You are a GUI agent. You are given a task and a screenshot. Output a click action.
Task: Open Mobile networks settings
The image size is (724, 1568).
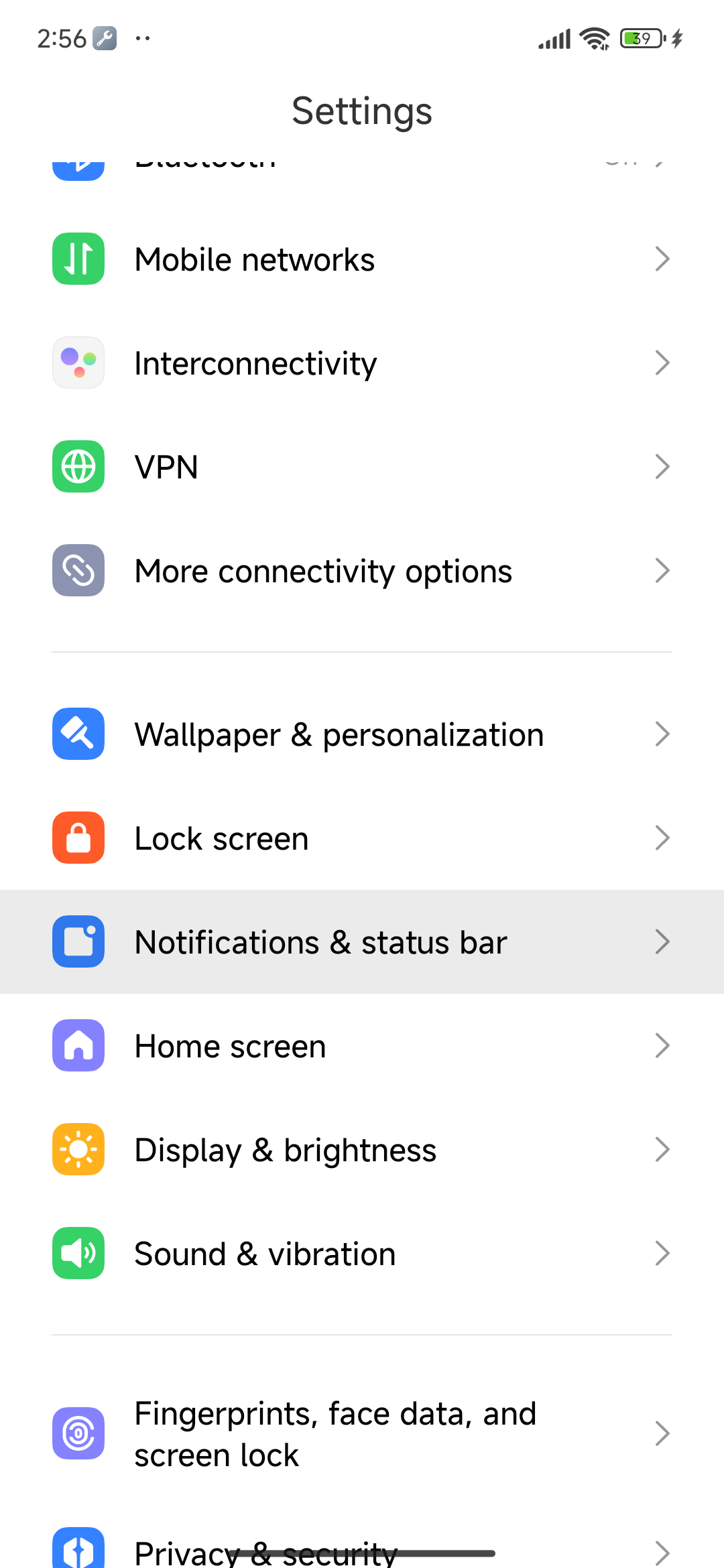(362, 259)
